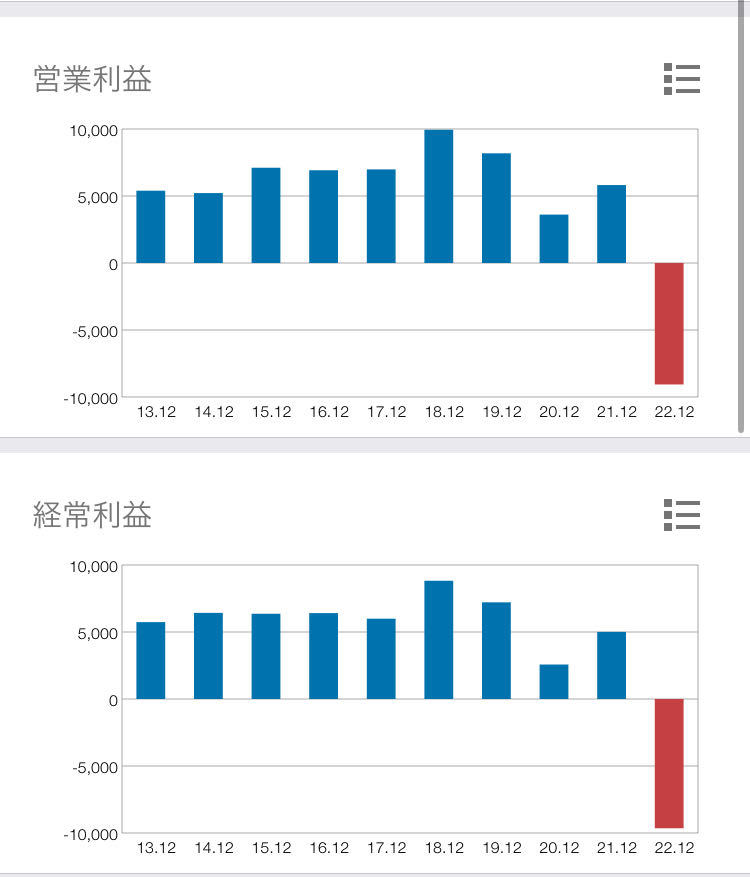This screenshot has height=877, width=750.
Task: Select the 22.12 axis label on bottom chart
Action: (x=675, y=847)
